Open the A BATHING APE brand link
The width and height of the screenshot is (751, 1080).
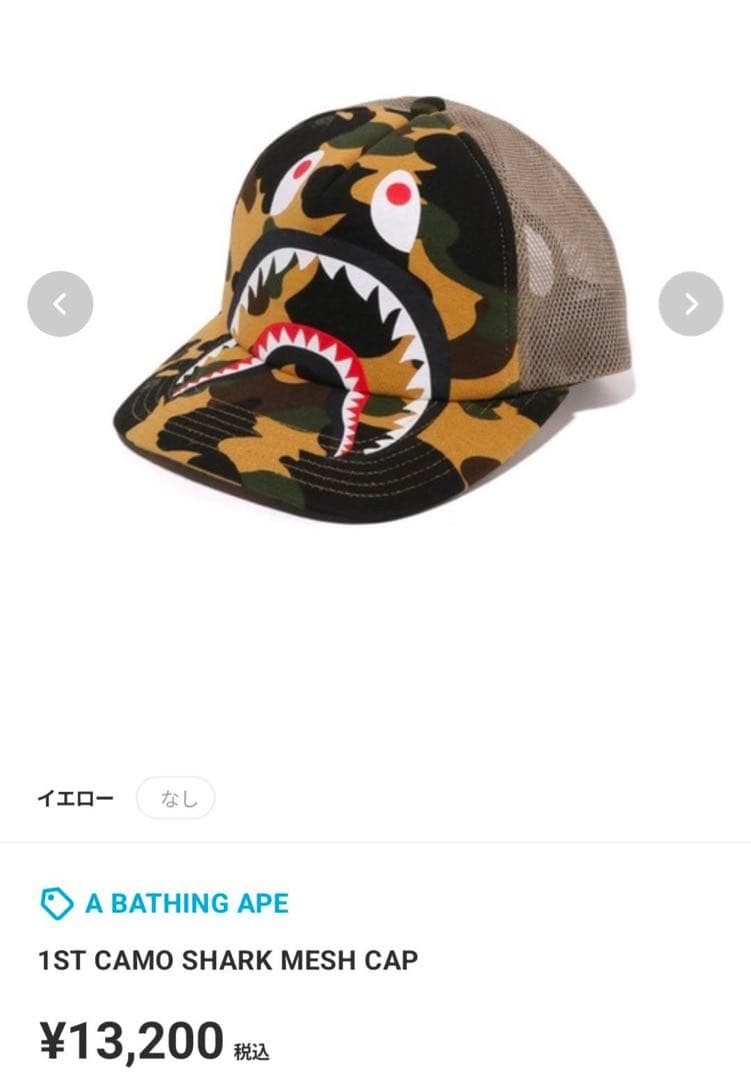(x=186, y=903)
